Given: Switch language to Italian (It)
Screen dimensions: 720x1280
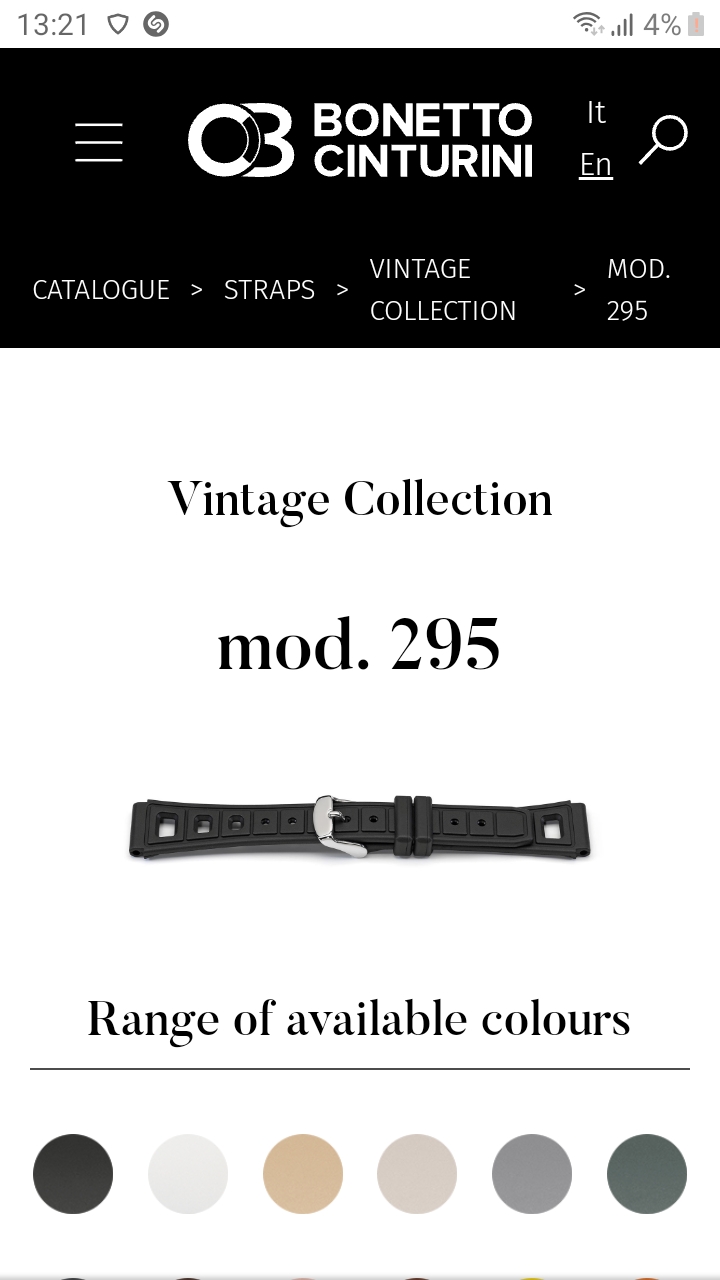Looking at the screenshot, I should tap(596, 112).
